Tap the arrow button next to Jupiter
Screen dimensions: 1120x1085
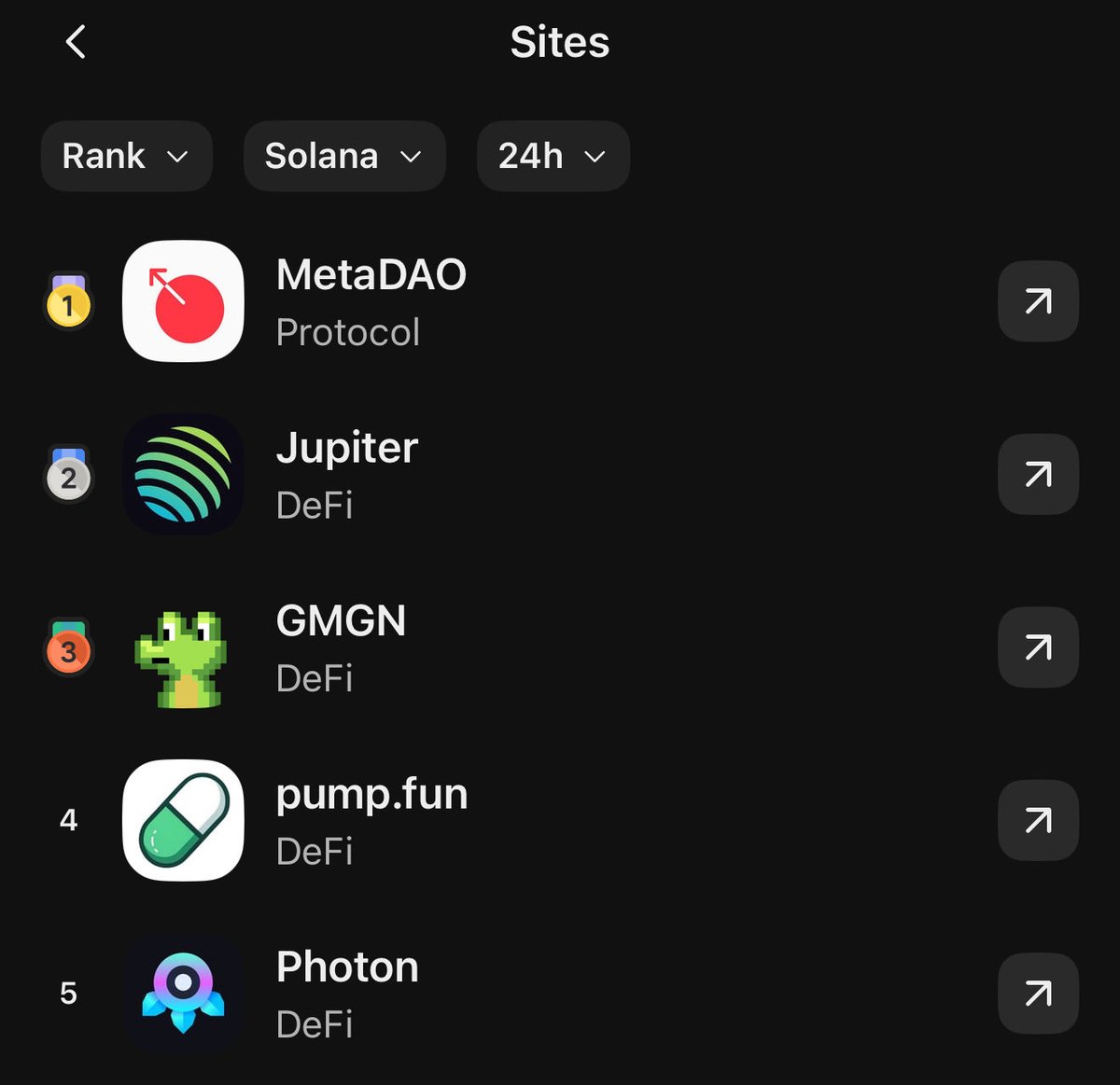(x=1038, y=475)
